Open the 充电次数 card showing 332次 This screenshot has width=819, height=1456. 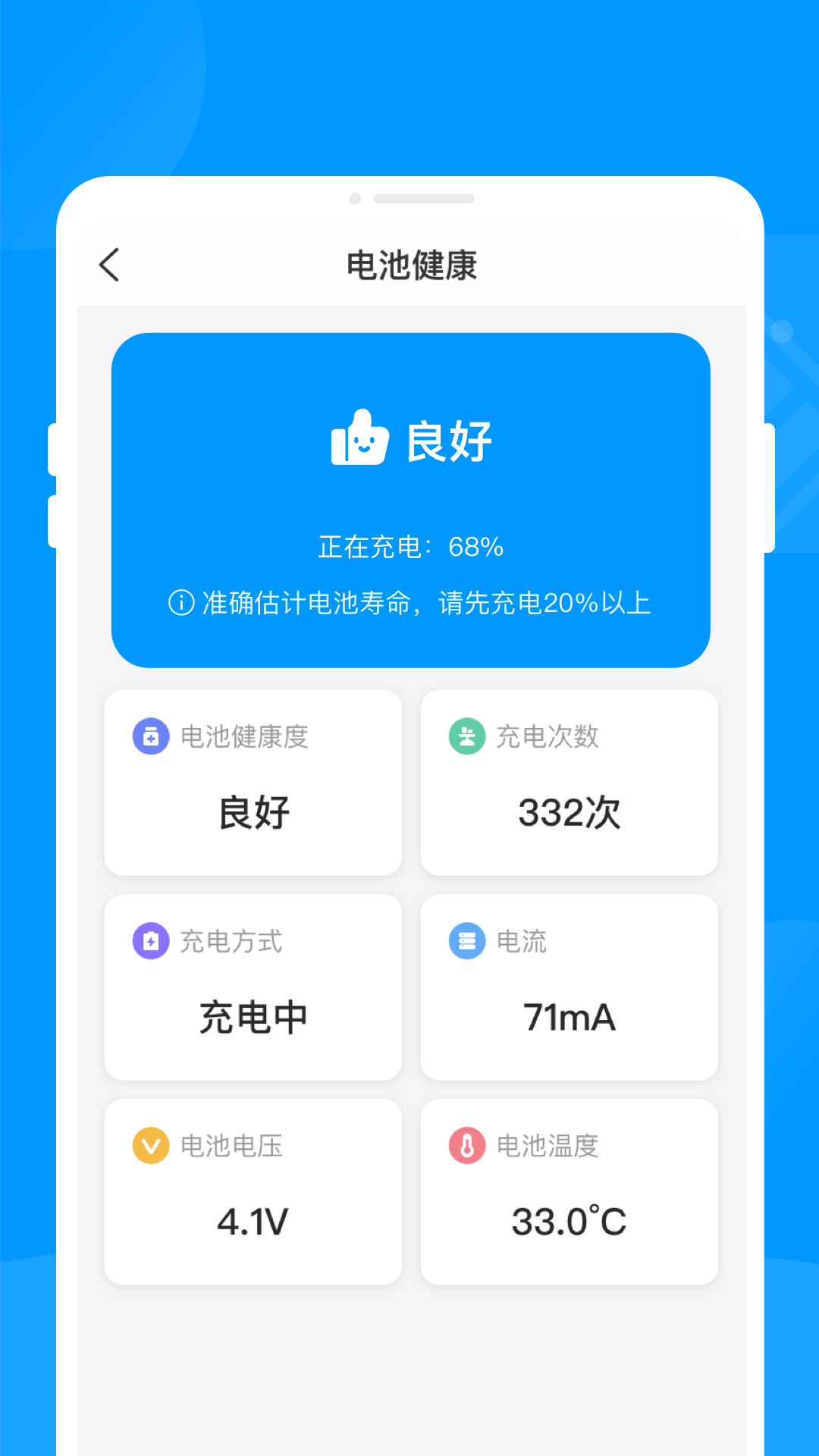click(570, 781)
